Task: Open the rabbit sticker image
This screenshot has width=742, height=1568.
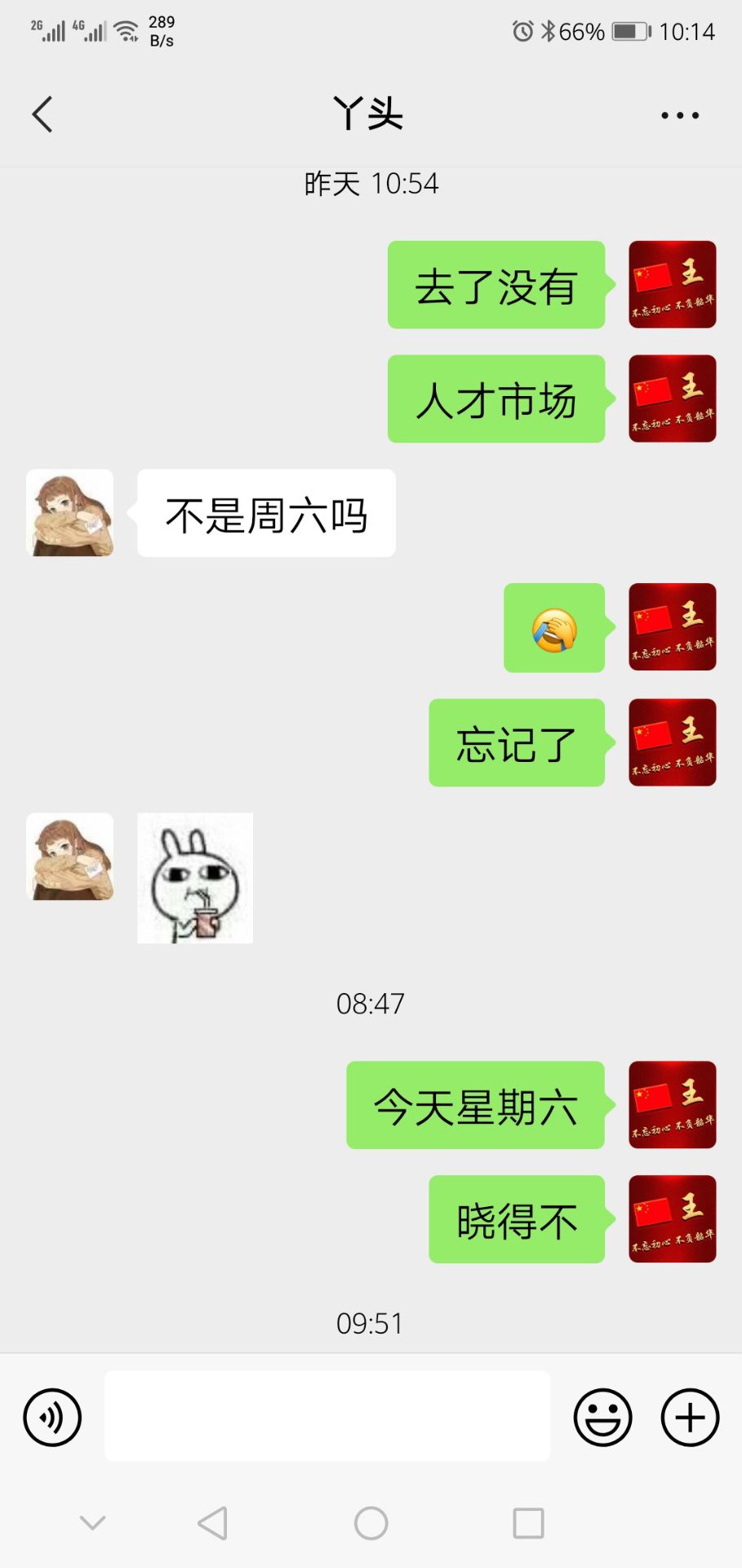Action: coord(195,878)
